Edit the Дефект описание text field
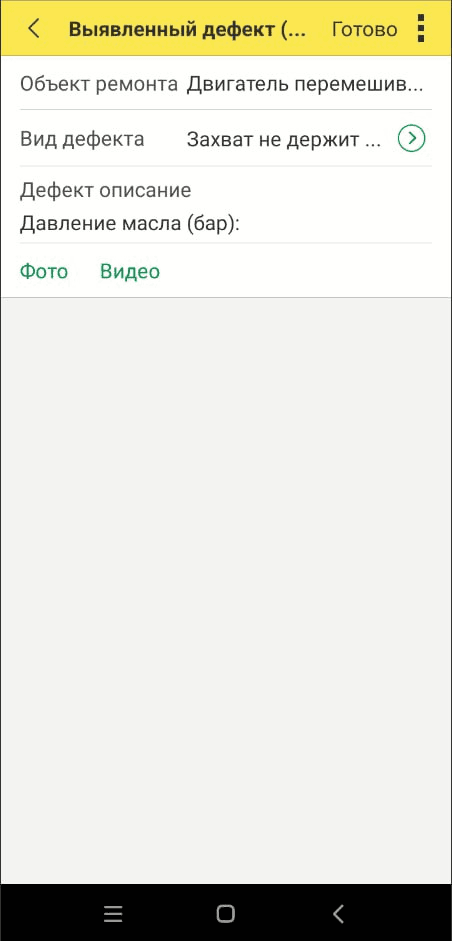Viewport: 452px width, 941px height. 226,225
